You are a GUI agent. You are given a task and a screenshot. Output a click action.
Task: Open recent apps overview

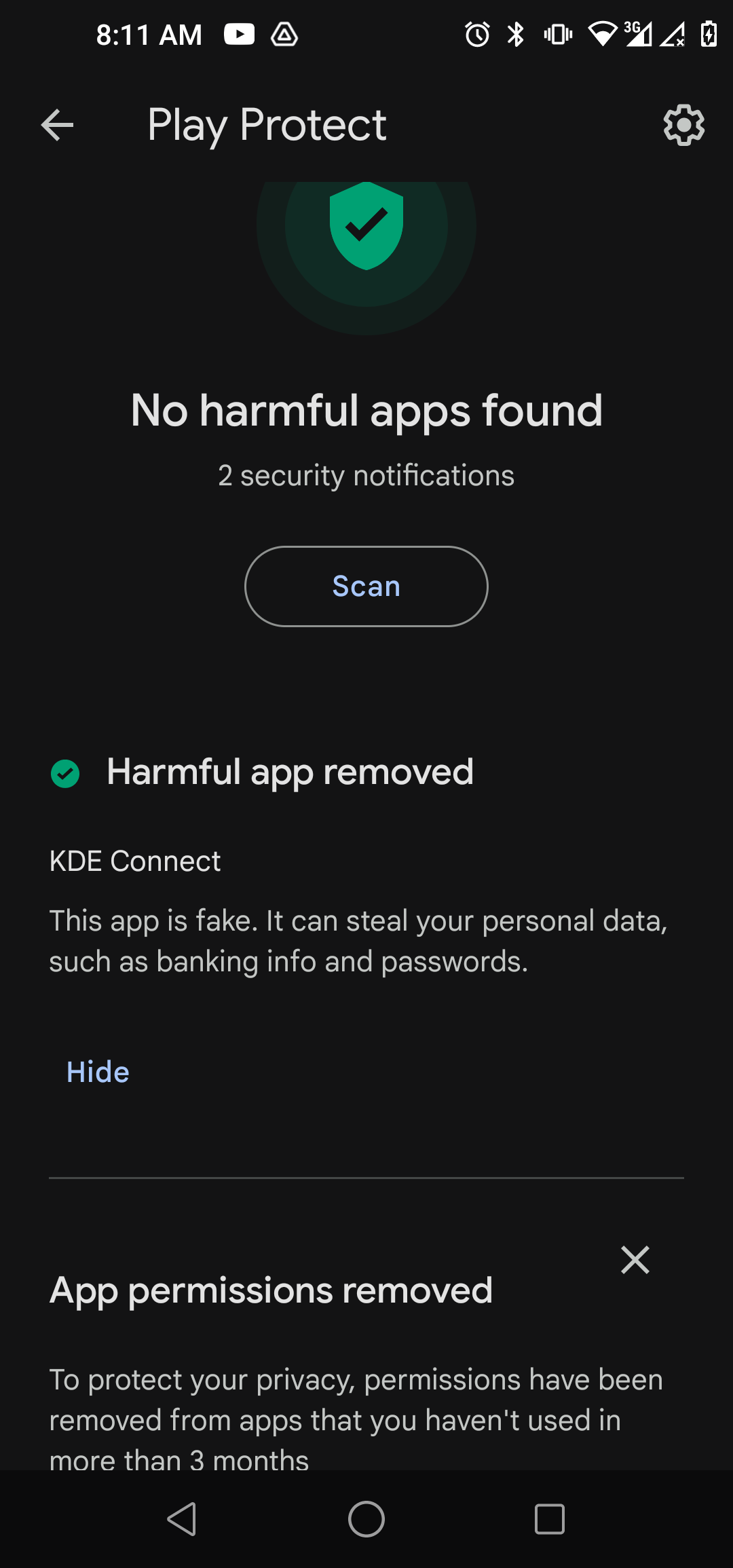(x=549, y=1519)
